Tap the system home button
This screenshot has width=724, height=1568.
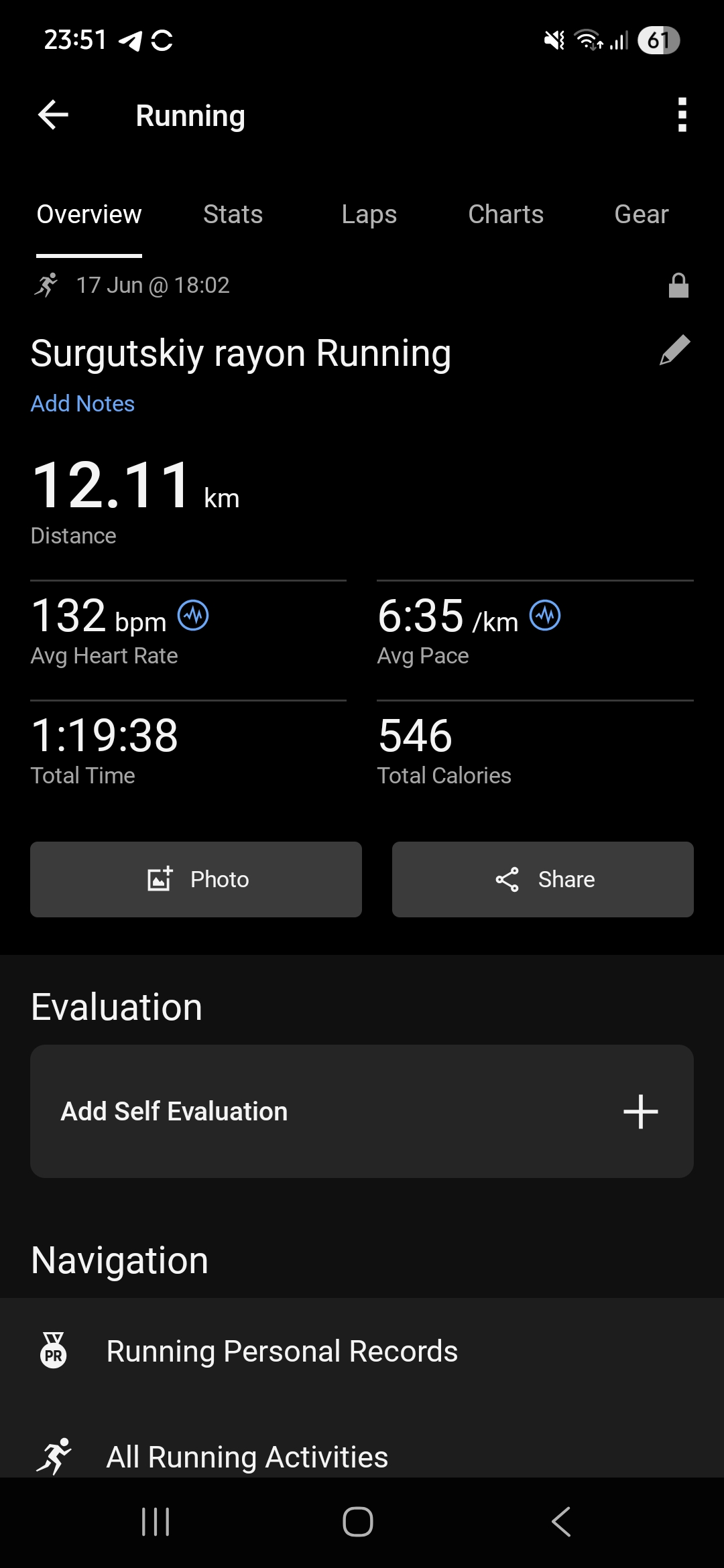(358, 1521)
